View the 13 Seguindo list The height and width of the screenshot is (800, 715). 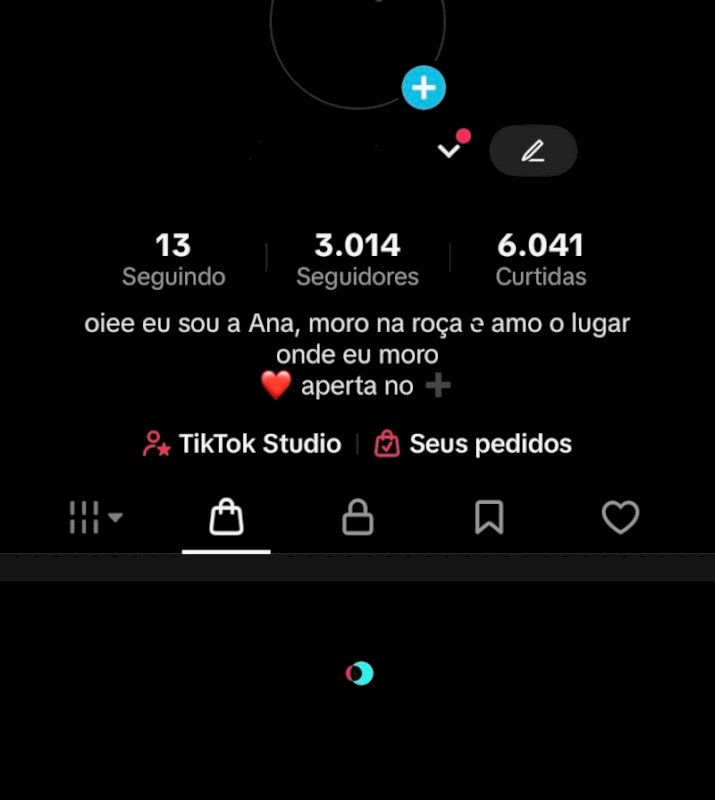173,259
